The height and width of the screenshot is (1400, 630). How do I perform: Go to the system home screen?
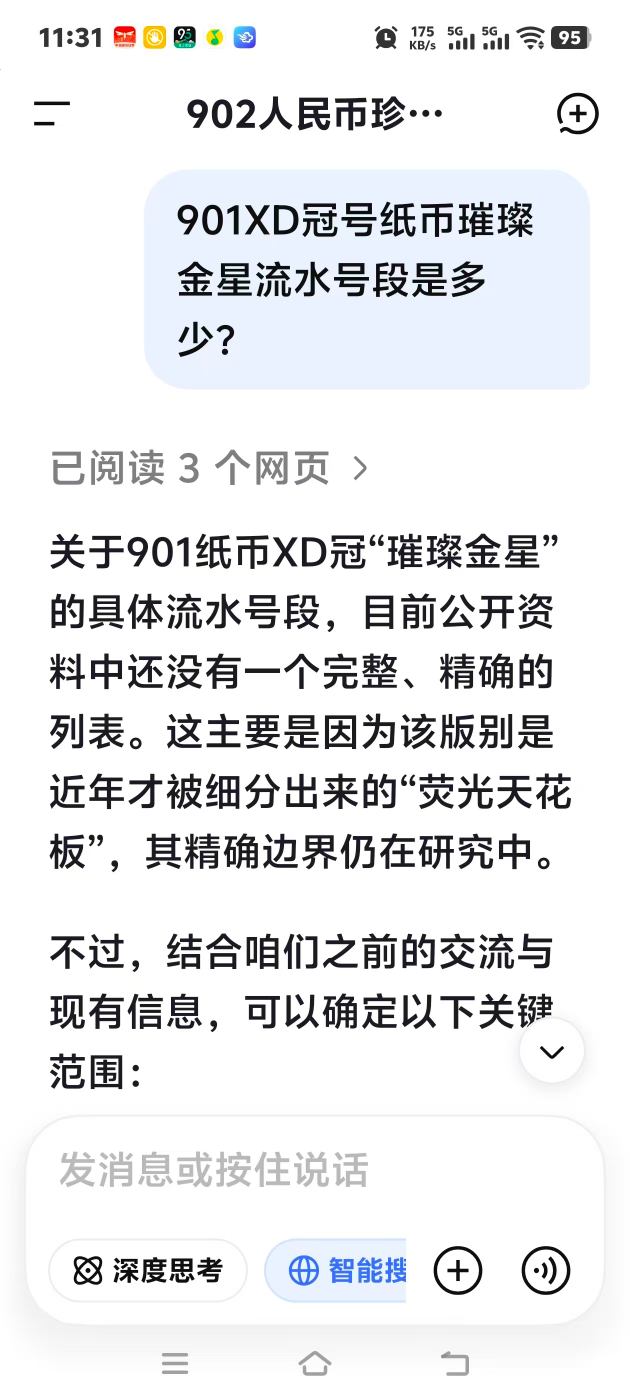point(315,1363)
